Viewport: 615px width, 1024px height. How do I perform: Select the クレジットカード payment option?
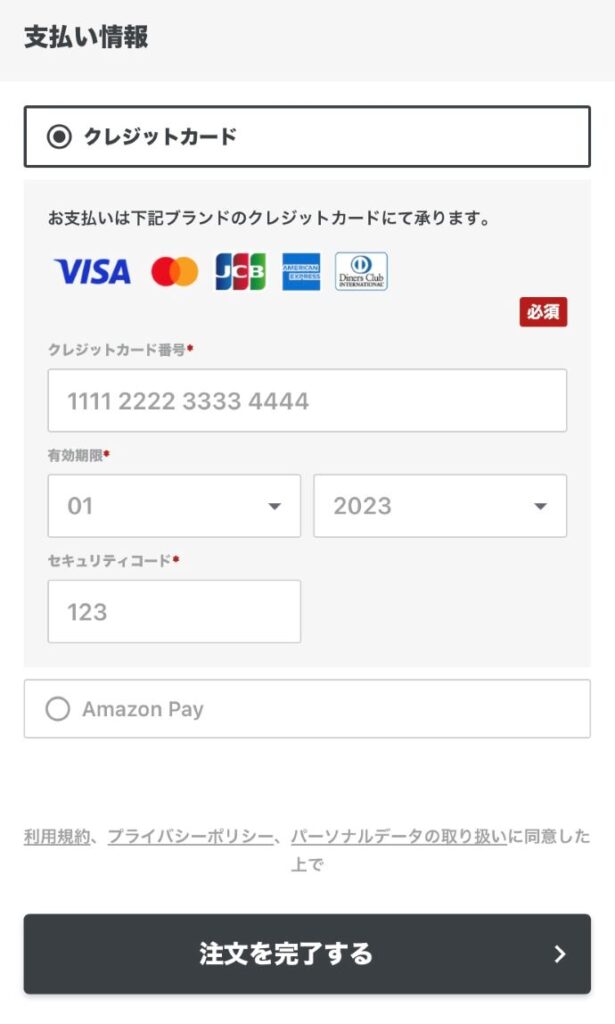pos(60,137)
